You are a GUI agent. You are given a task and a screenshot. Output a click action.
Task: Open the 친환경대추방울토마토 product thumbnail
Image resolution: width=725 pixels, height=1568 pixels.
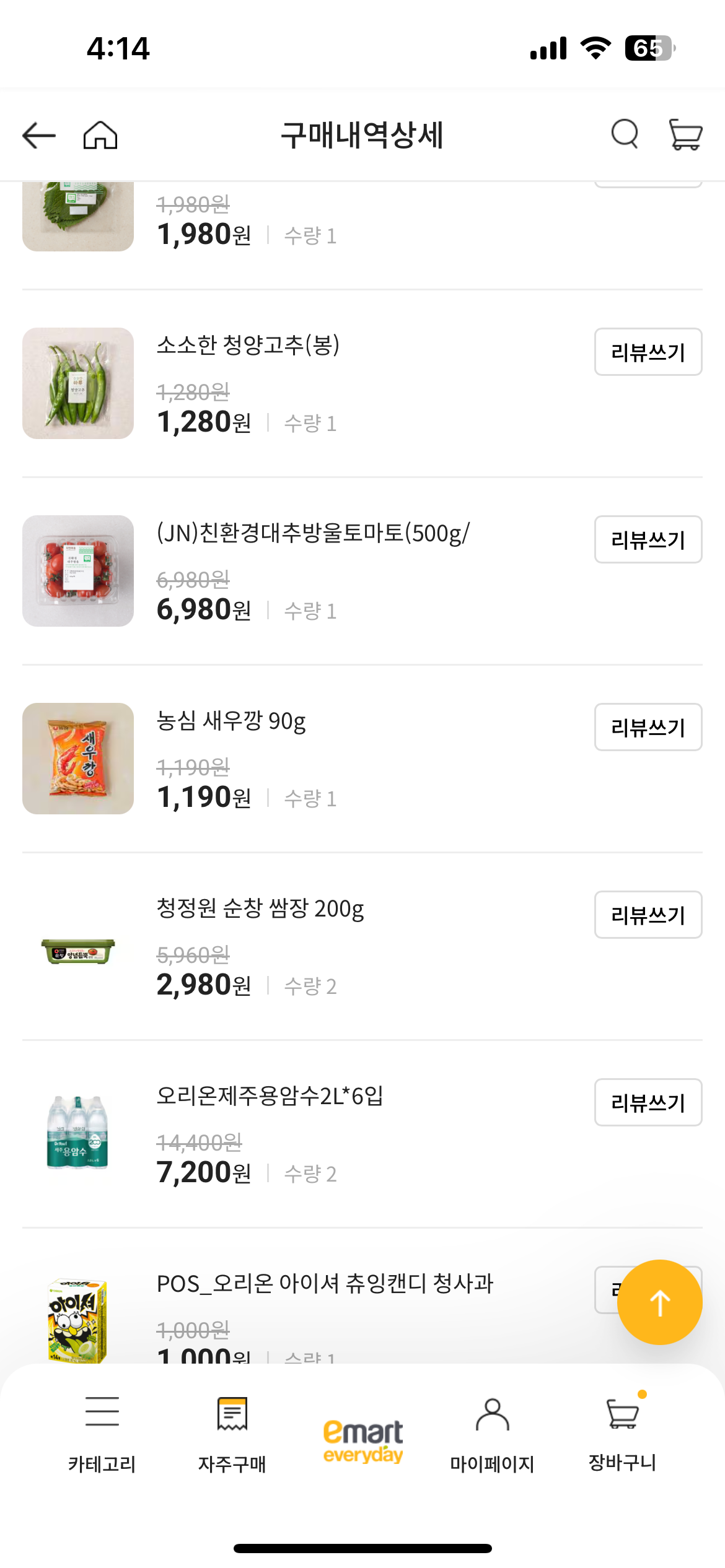point(78,571)
